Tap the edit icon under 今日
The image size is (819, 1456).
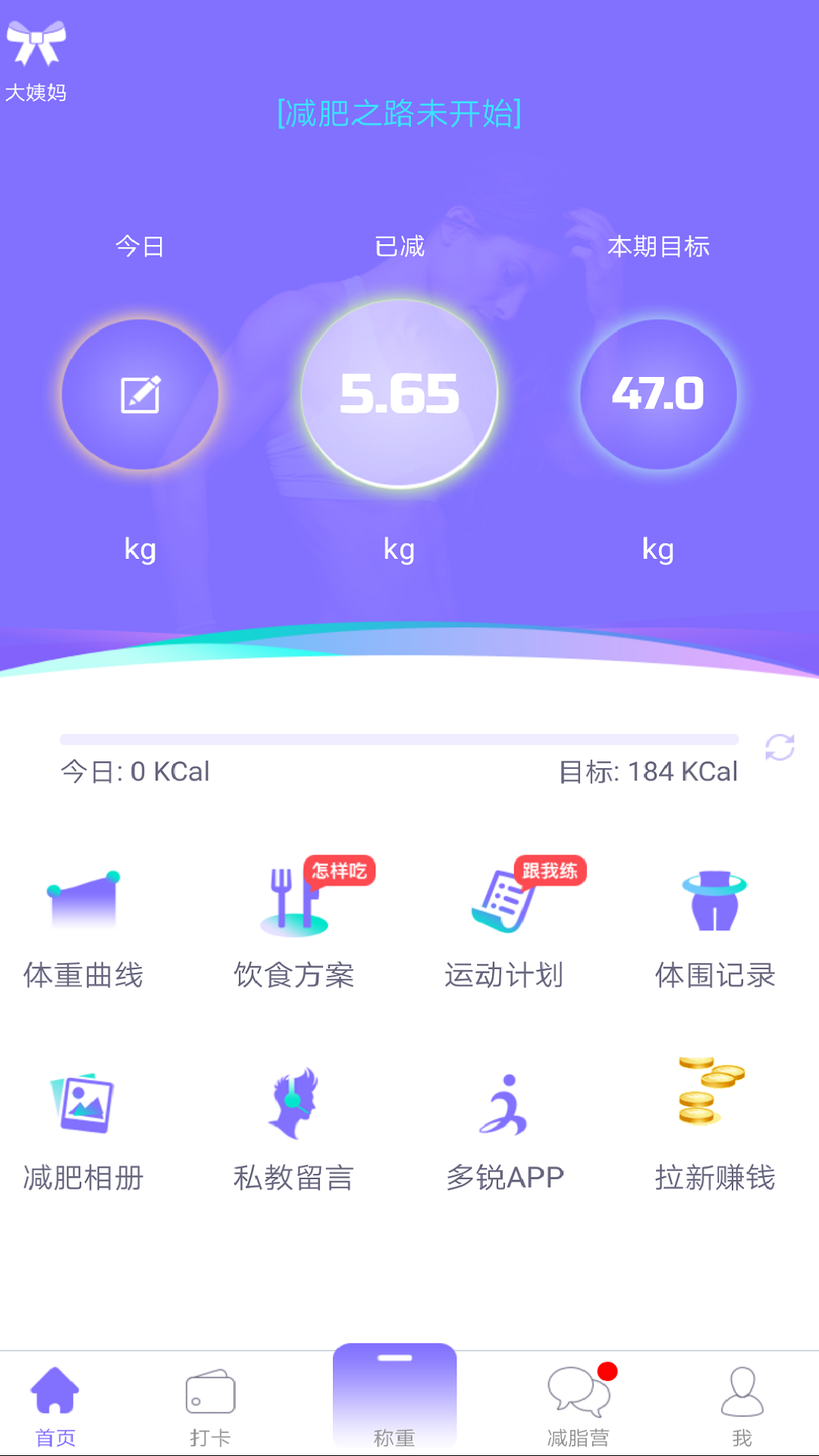140,394
